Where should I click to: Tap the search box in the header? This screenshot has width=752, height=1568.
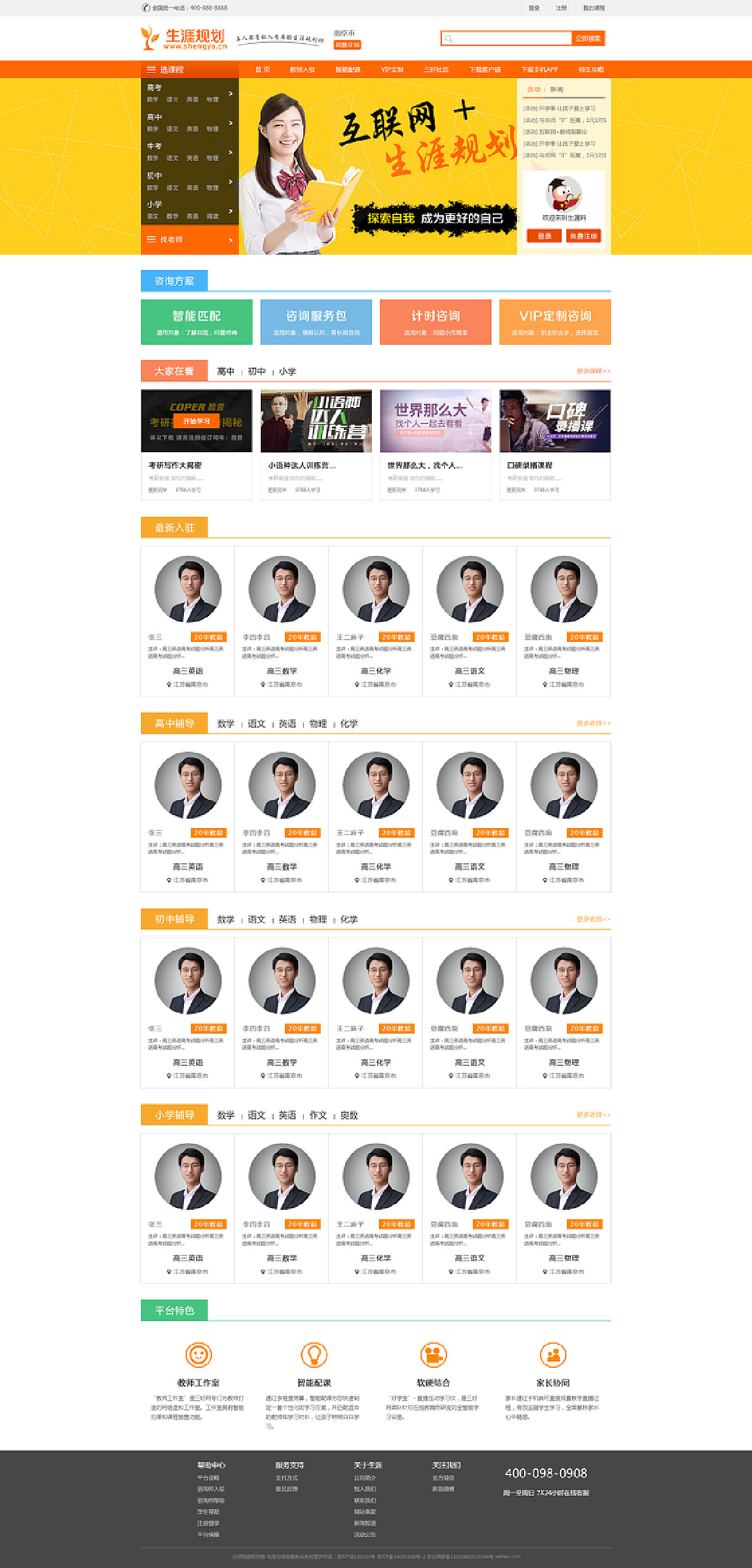click(506, 38)
